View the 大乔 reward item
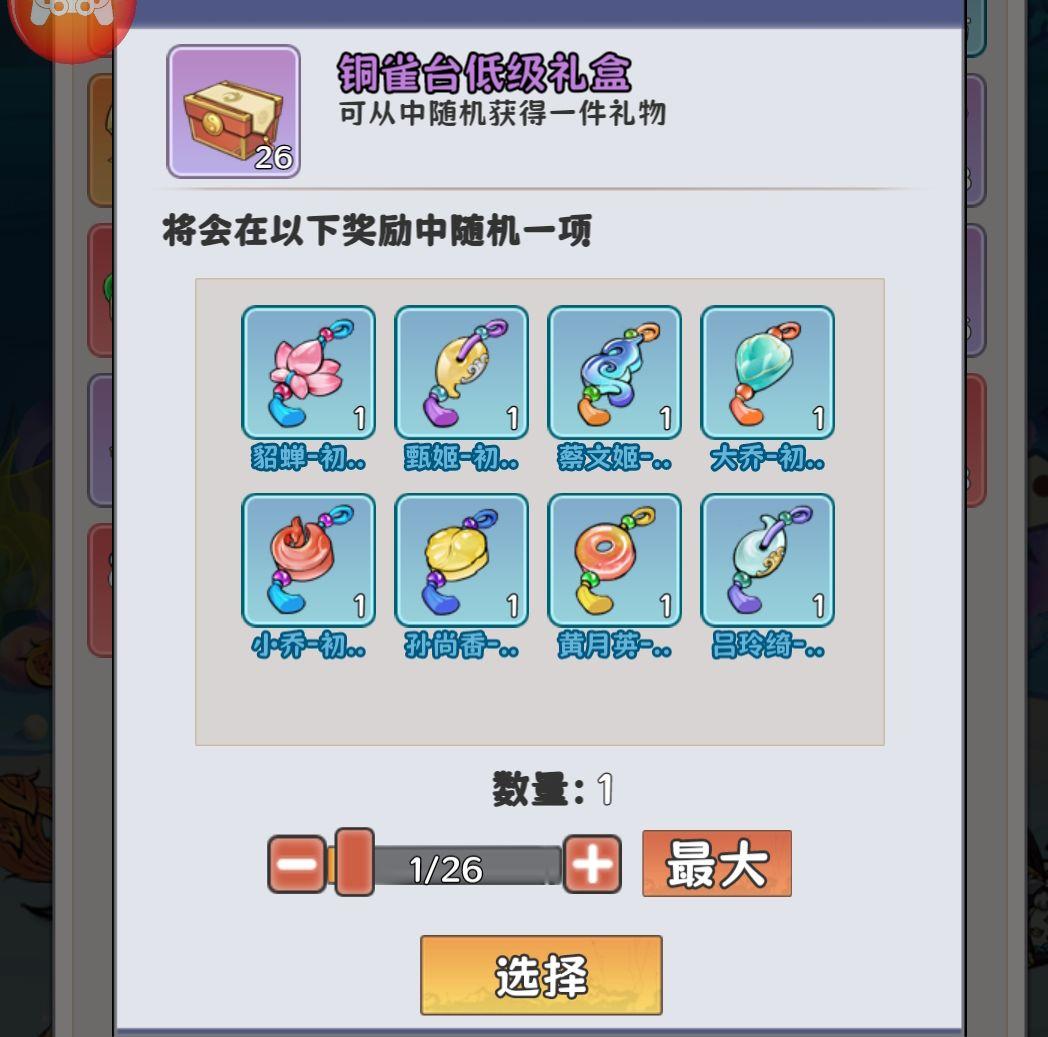The image size is (1048, 1037). 767,373
